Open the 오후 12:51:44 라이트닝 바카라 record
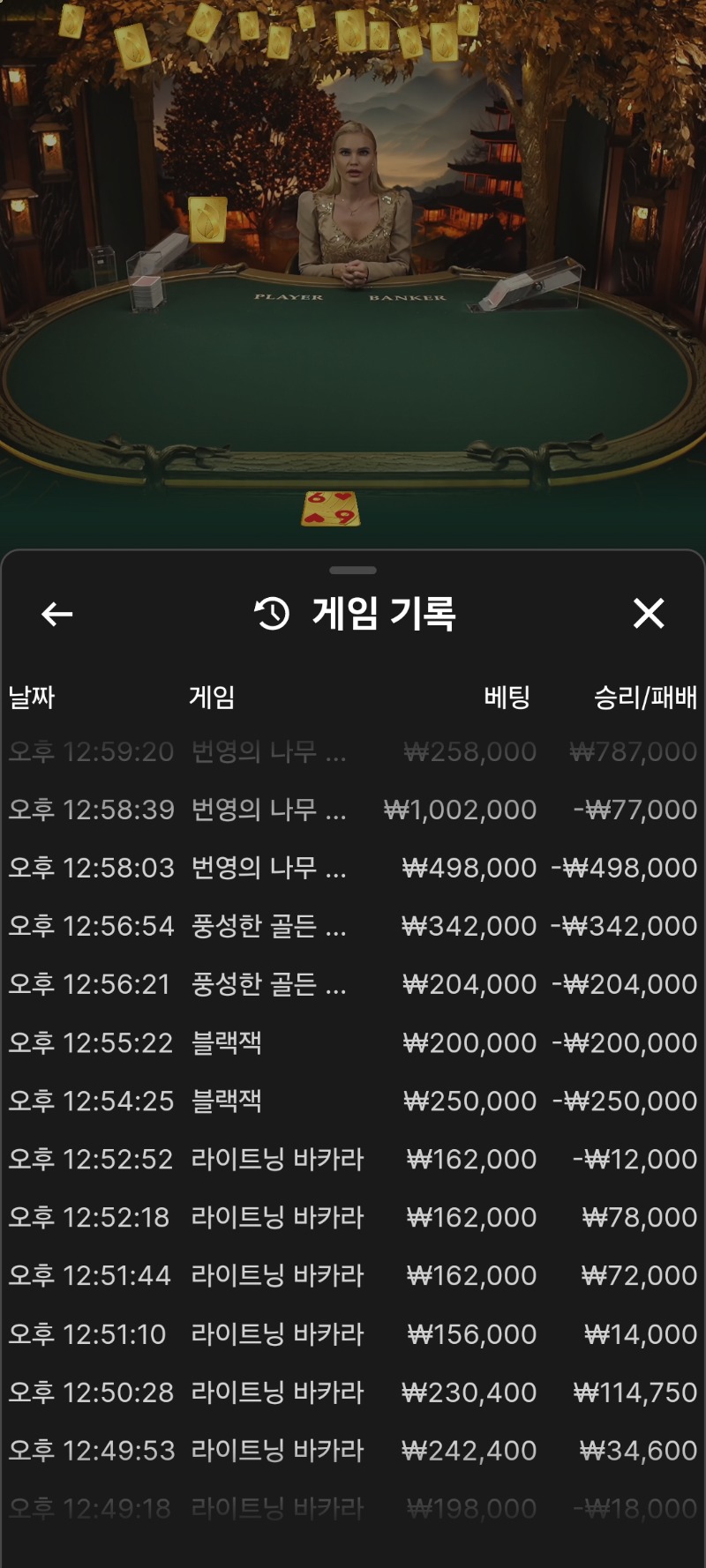Viewport: 706px width, 1568px height. [353, 1275]
